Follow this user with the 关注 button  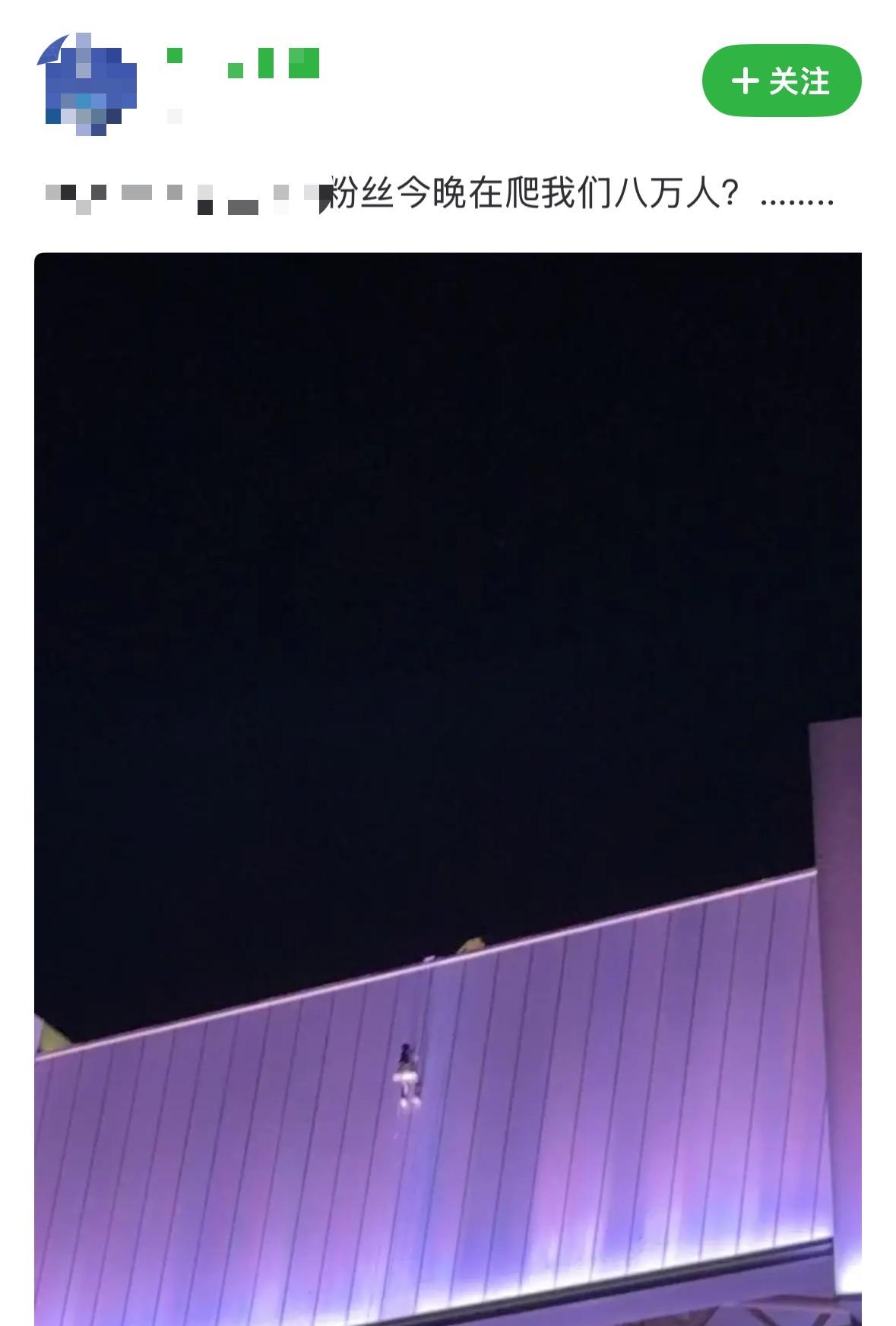[x=780, y=81]
